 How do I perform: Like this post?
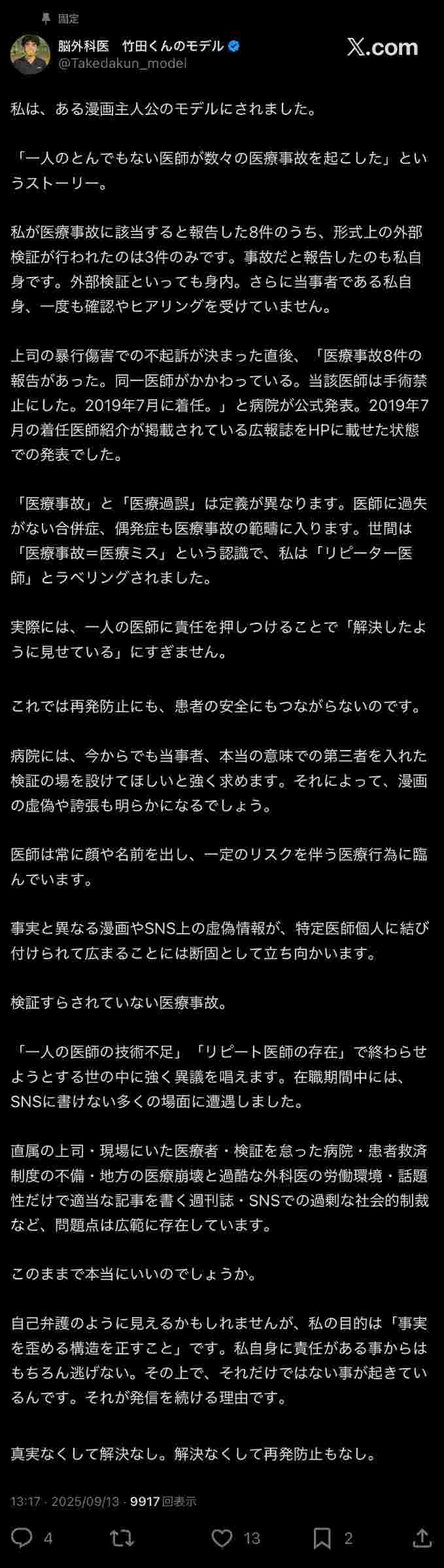(x=222, y=1538)
